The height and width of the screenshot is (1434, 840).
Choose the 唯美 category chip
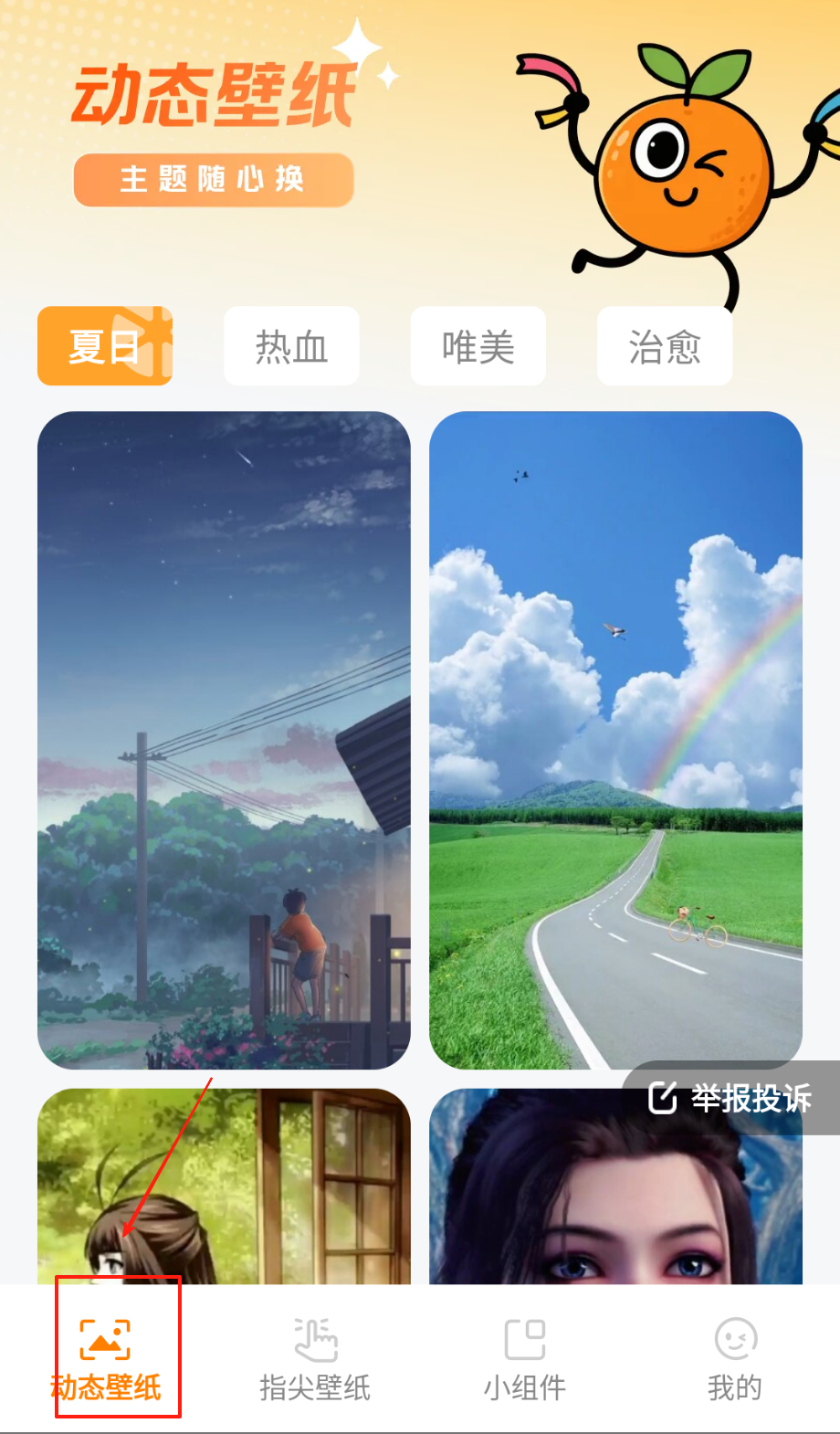pos(478,346)
